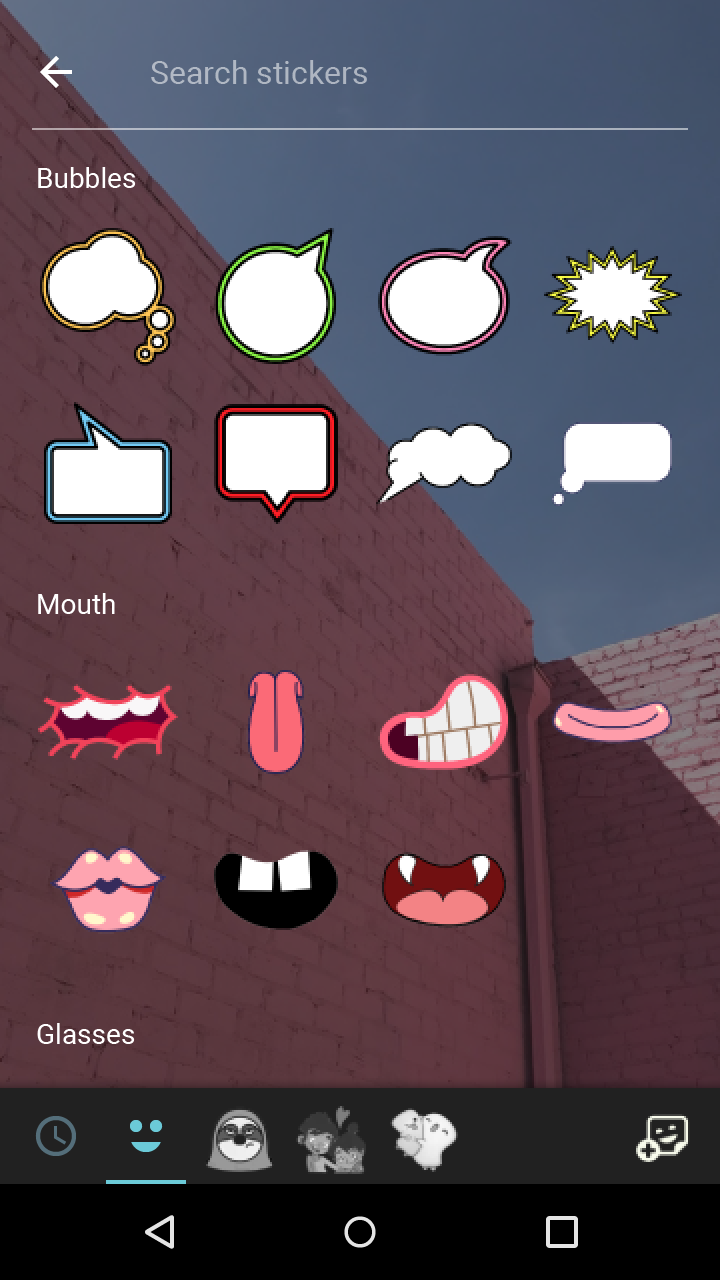Add the grinning teeth mouth sticker
The image size is (720, 1280).
pyautogui.click(x=444, y=722)
